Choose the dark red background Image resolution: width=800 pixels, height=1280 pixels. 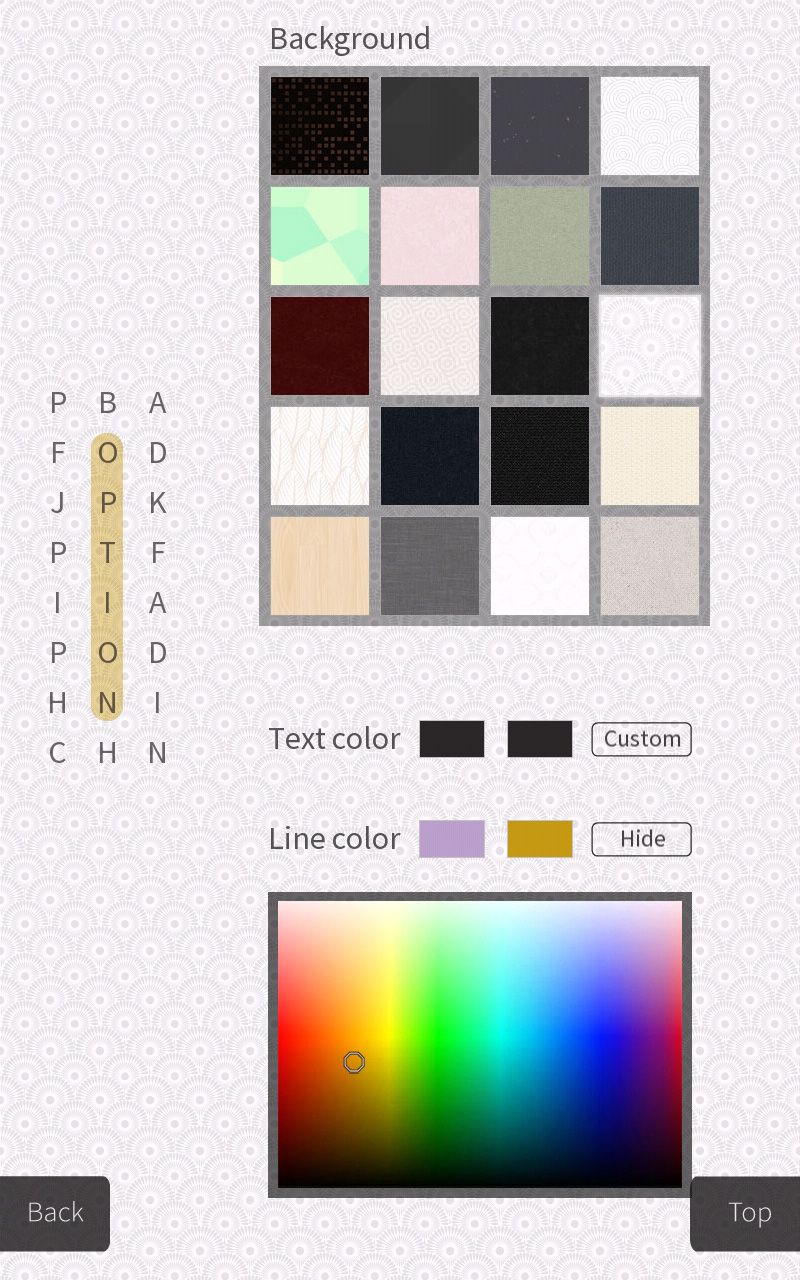(320, 346)
